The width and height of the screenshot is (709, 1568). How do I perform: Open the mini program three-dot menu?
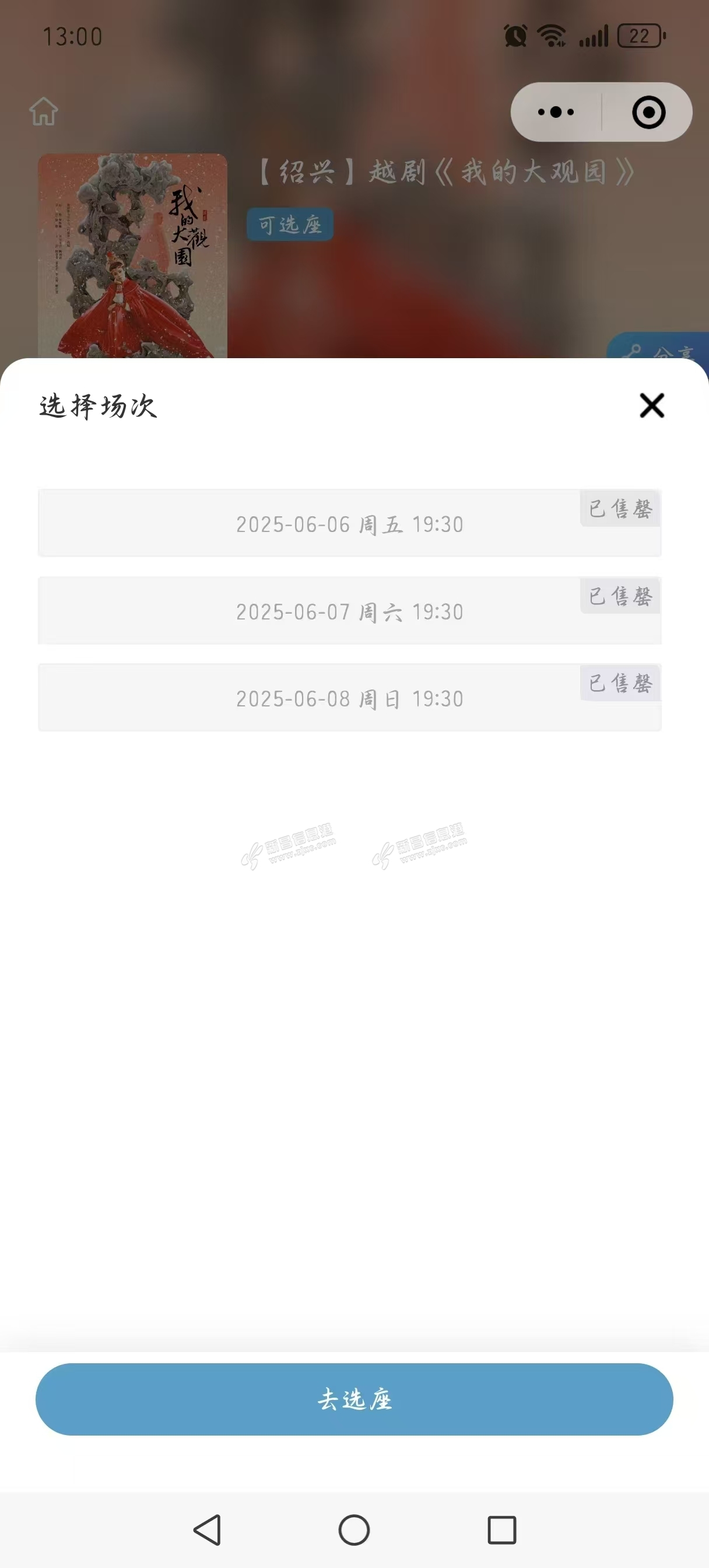[x=556, y=112]
